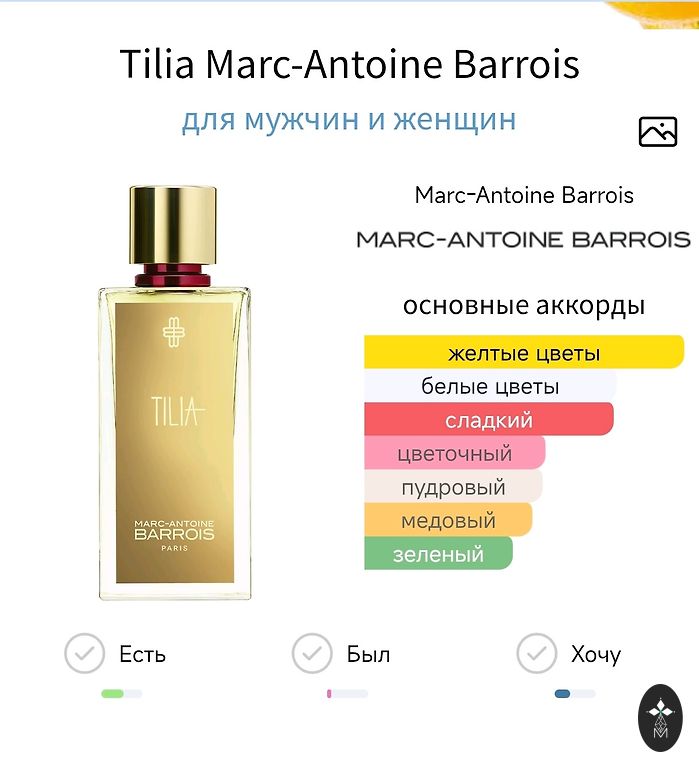Mark perfume as Был (had it)
Image resolution: width=699 pixels, height=768 pixels.
pos(312,654)
